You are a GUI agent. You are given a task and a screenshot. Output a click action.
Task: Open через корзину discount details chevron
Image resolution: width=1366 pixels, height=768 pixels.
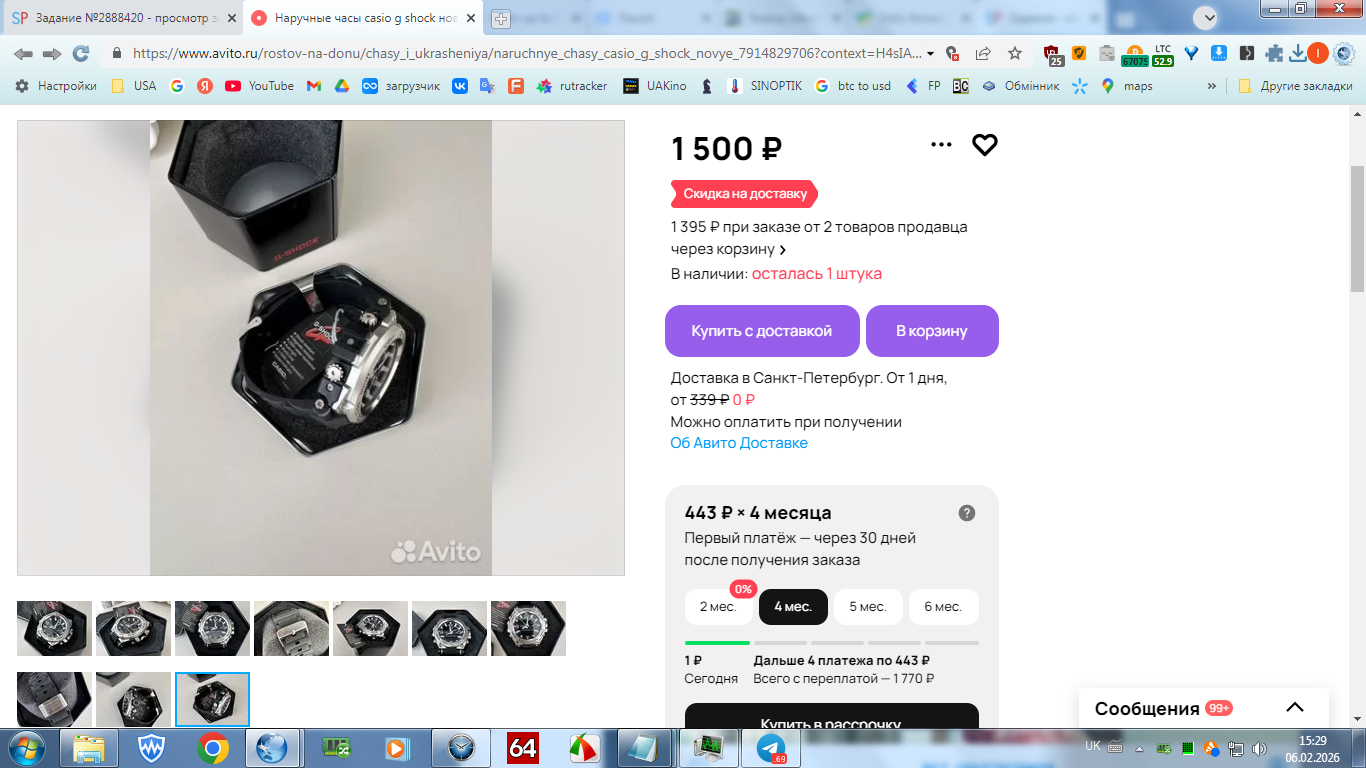click(783, 250)
